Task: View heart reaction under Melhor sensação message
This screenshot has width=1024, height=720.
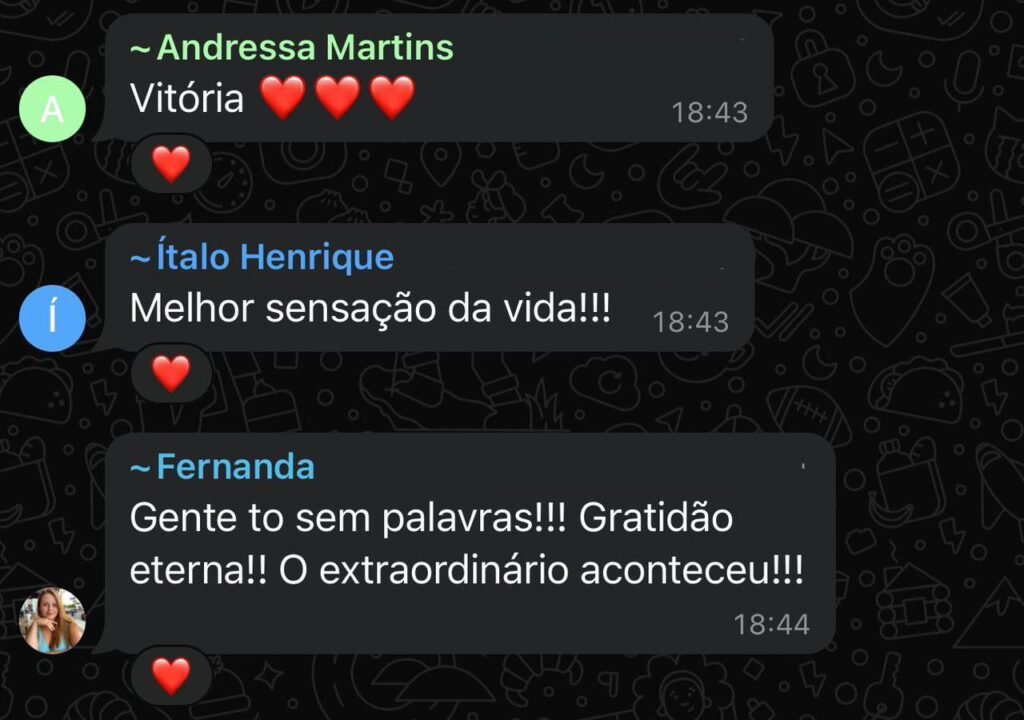Action: point(171,373)
